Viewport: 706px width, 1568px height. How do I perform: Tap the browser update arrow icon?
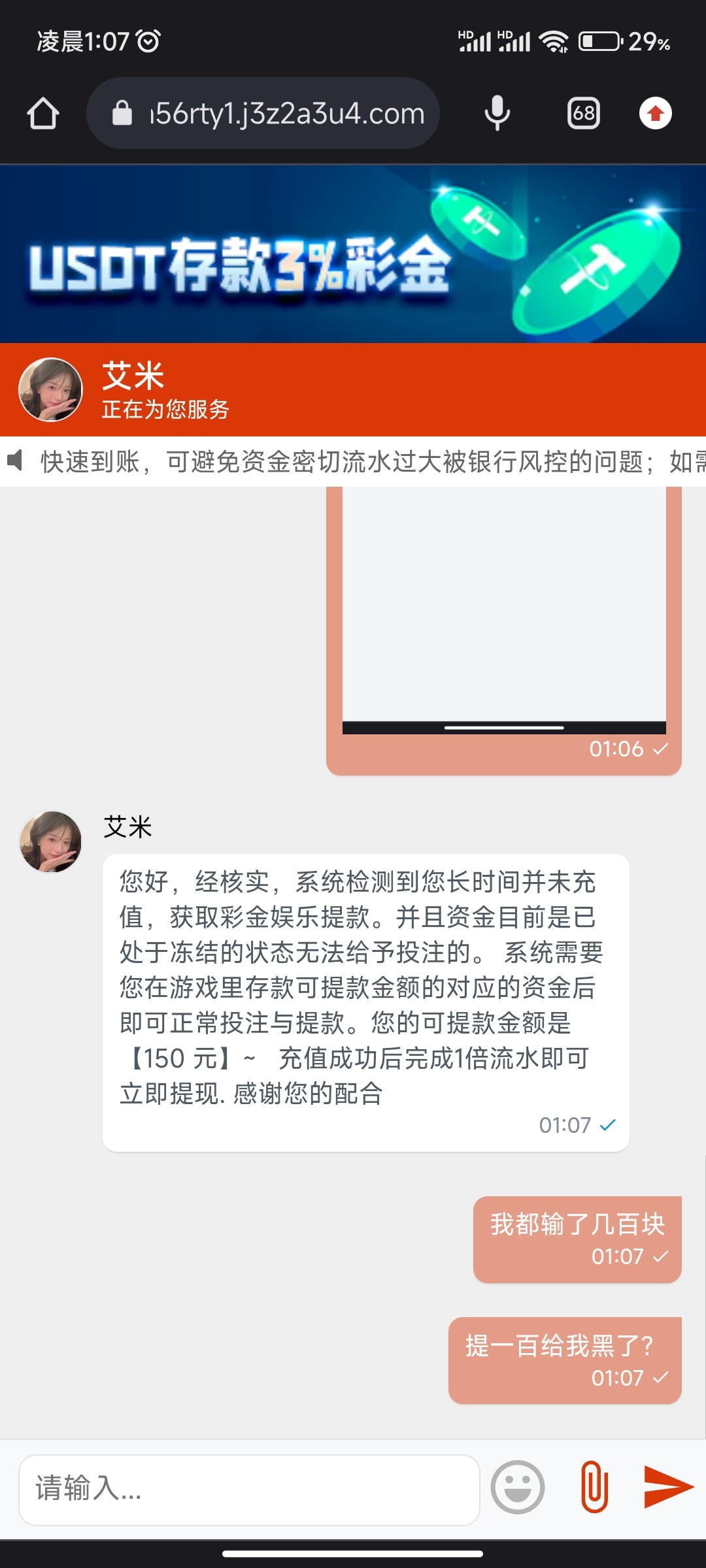pos(656,113)
